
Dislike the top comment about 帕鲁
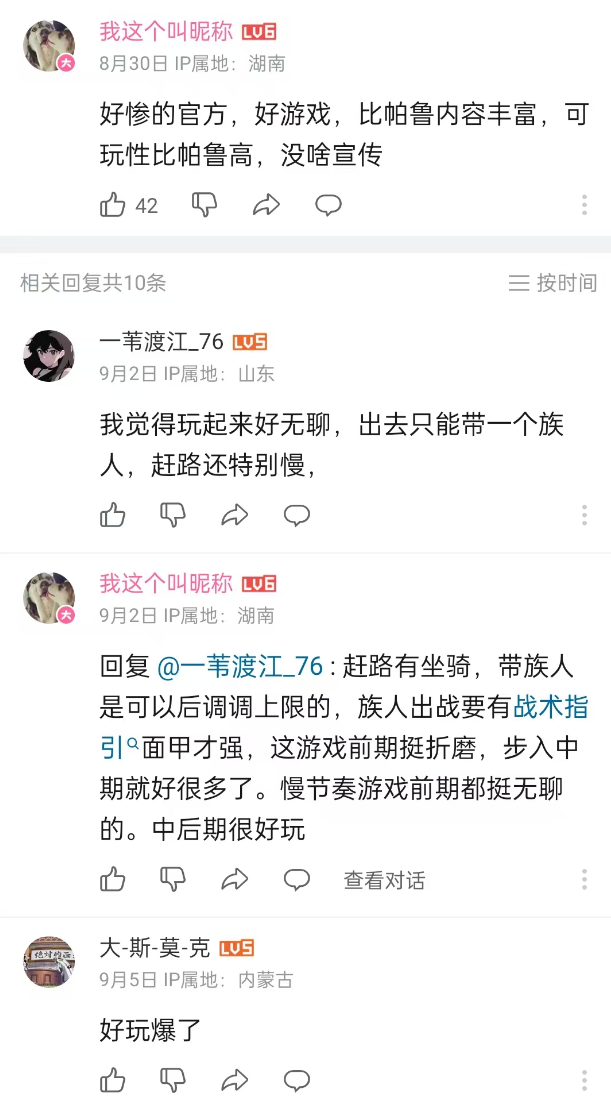coord(205,205)
